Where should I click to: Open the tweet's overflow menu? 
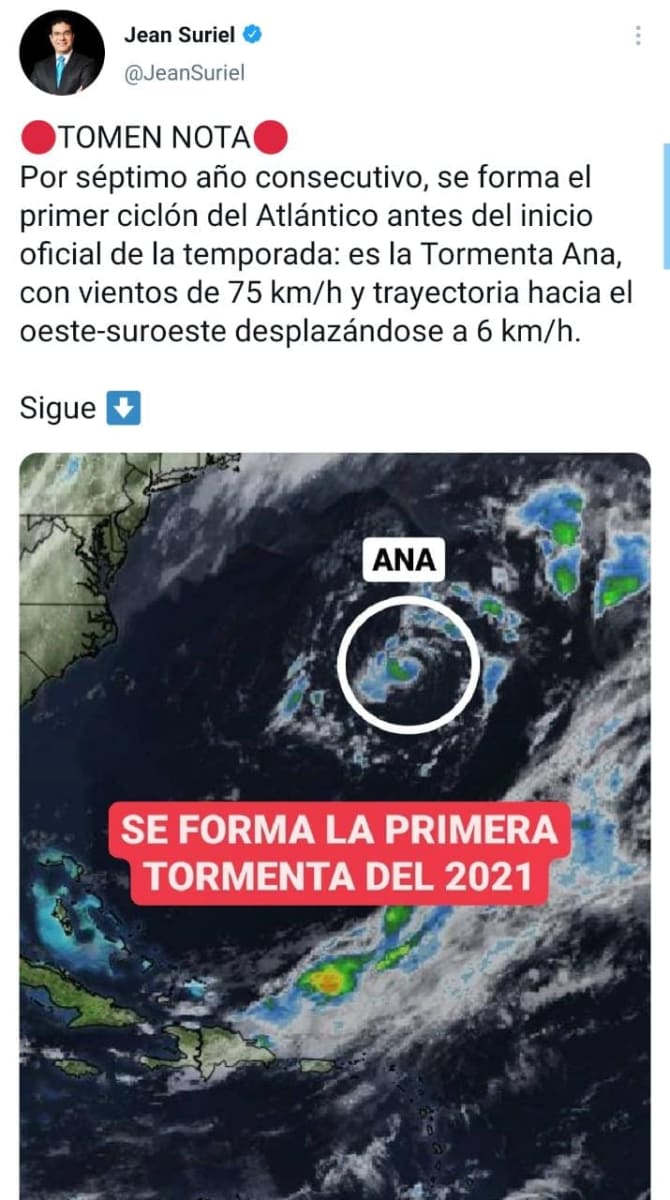point(638,36)
